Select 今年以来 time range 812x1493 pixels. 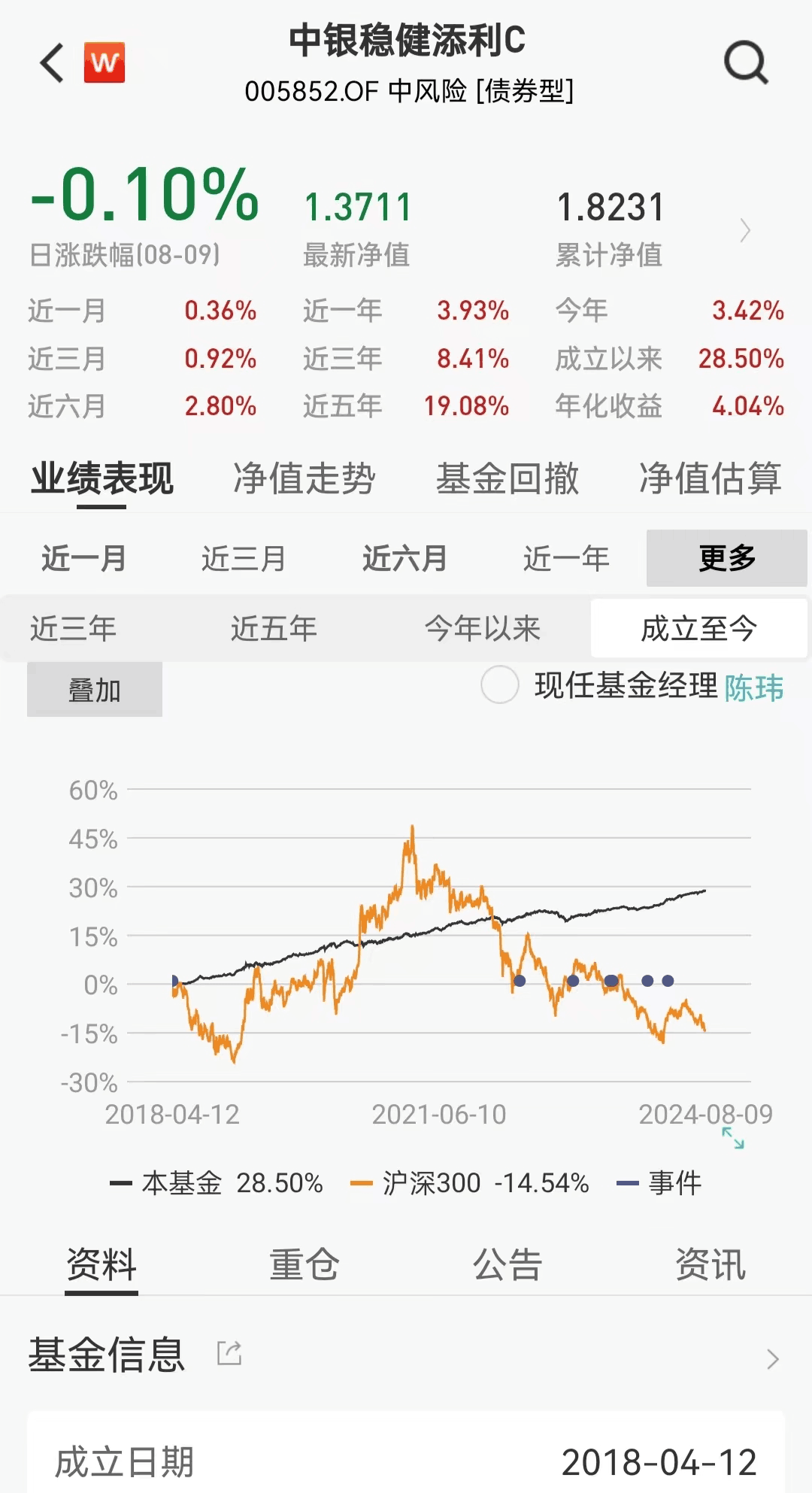click(483, 628)
